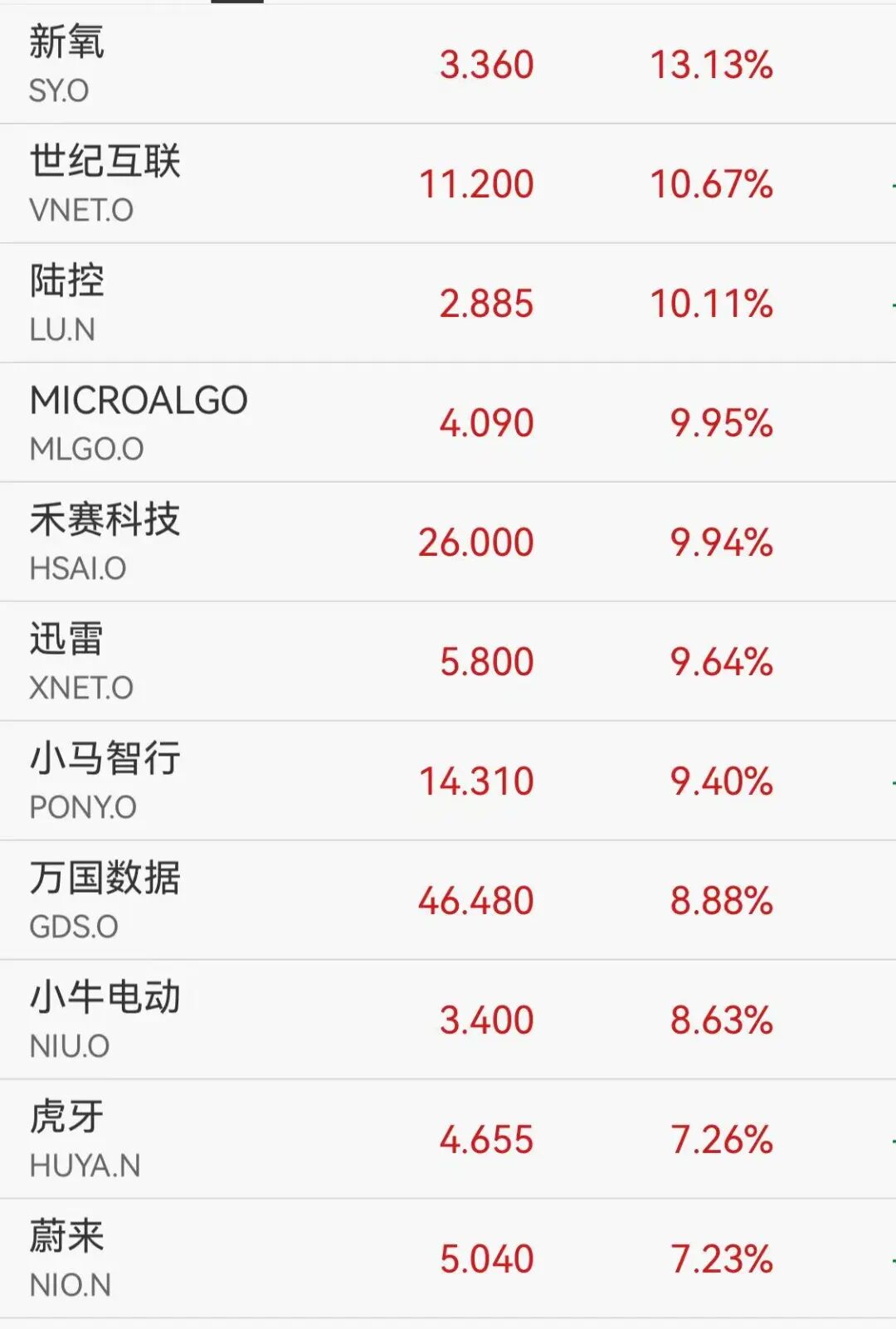Click the price 5.040 of 蔚来

[485, 1257]
